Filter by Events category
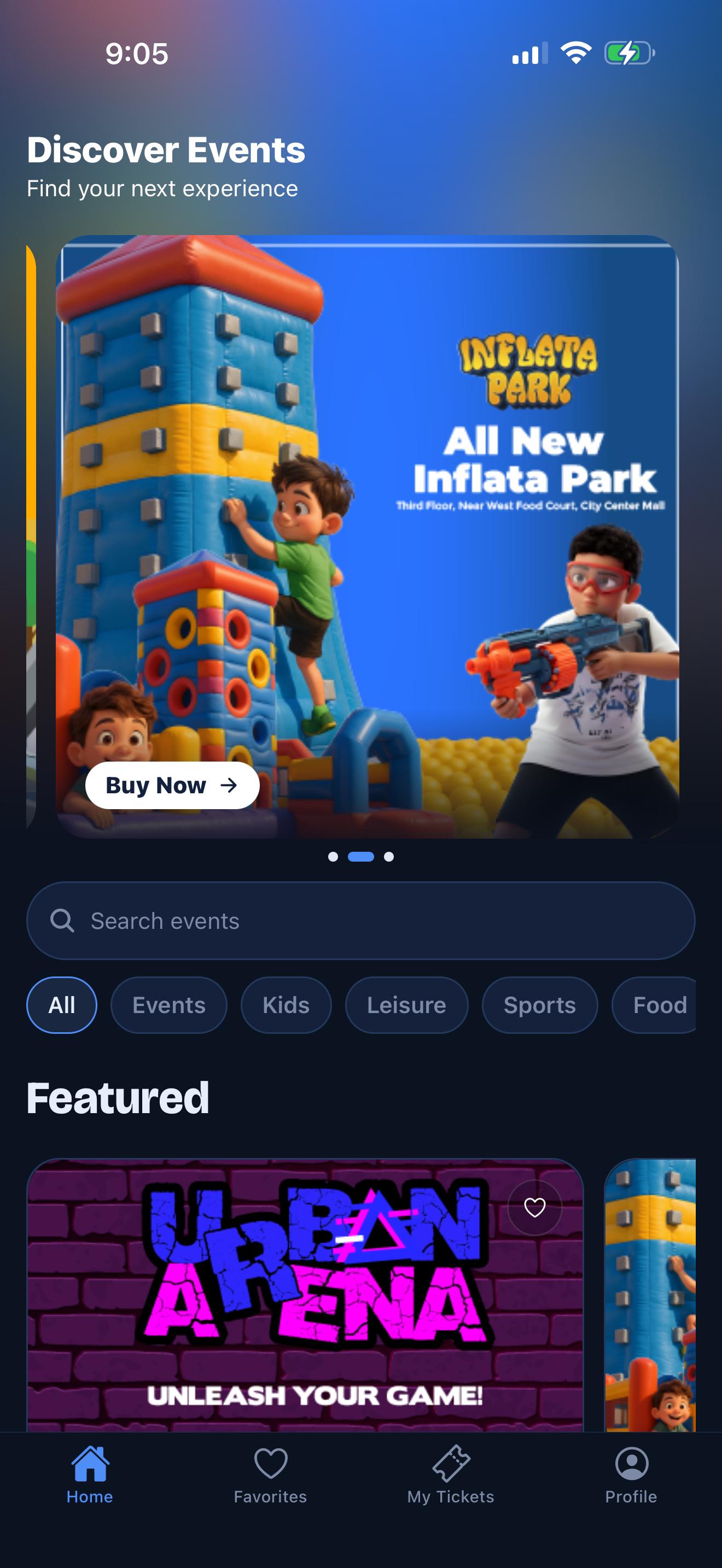Viewport: 722px width, 1568px height. point(168,1005)
